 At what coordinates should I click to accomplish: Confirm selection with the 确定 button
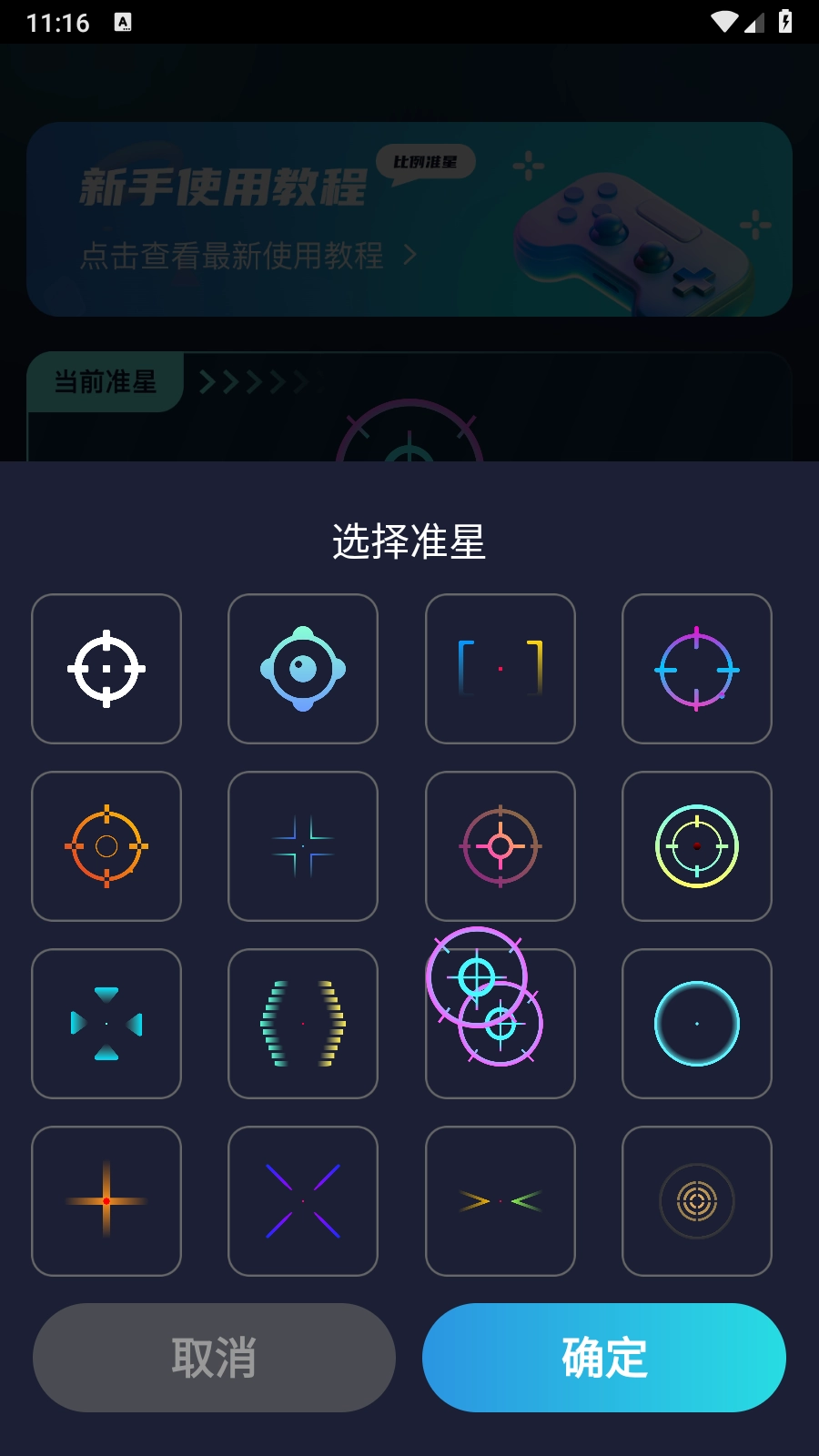pos(603,1357)
